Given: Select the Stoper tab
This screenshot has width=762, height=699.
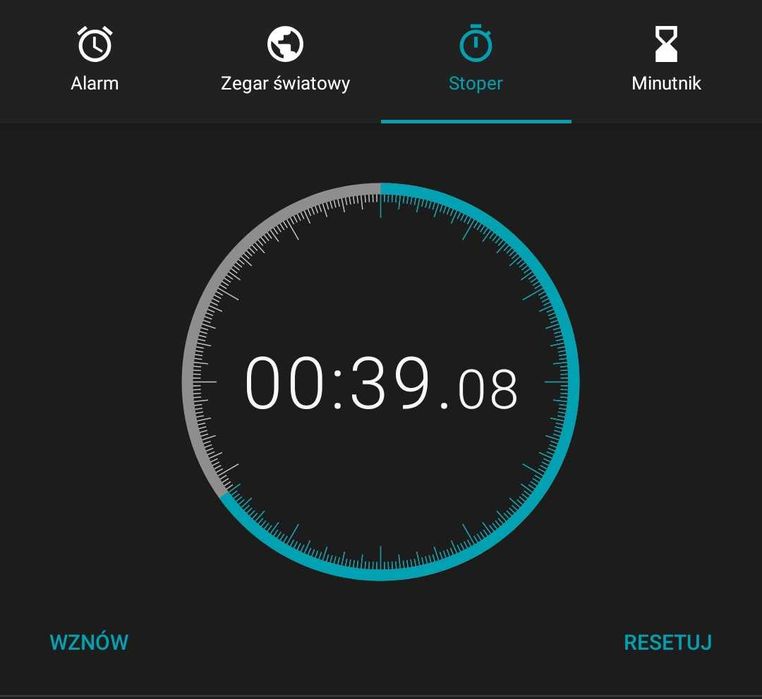Looking at the screenshot, I should 476,60.
